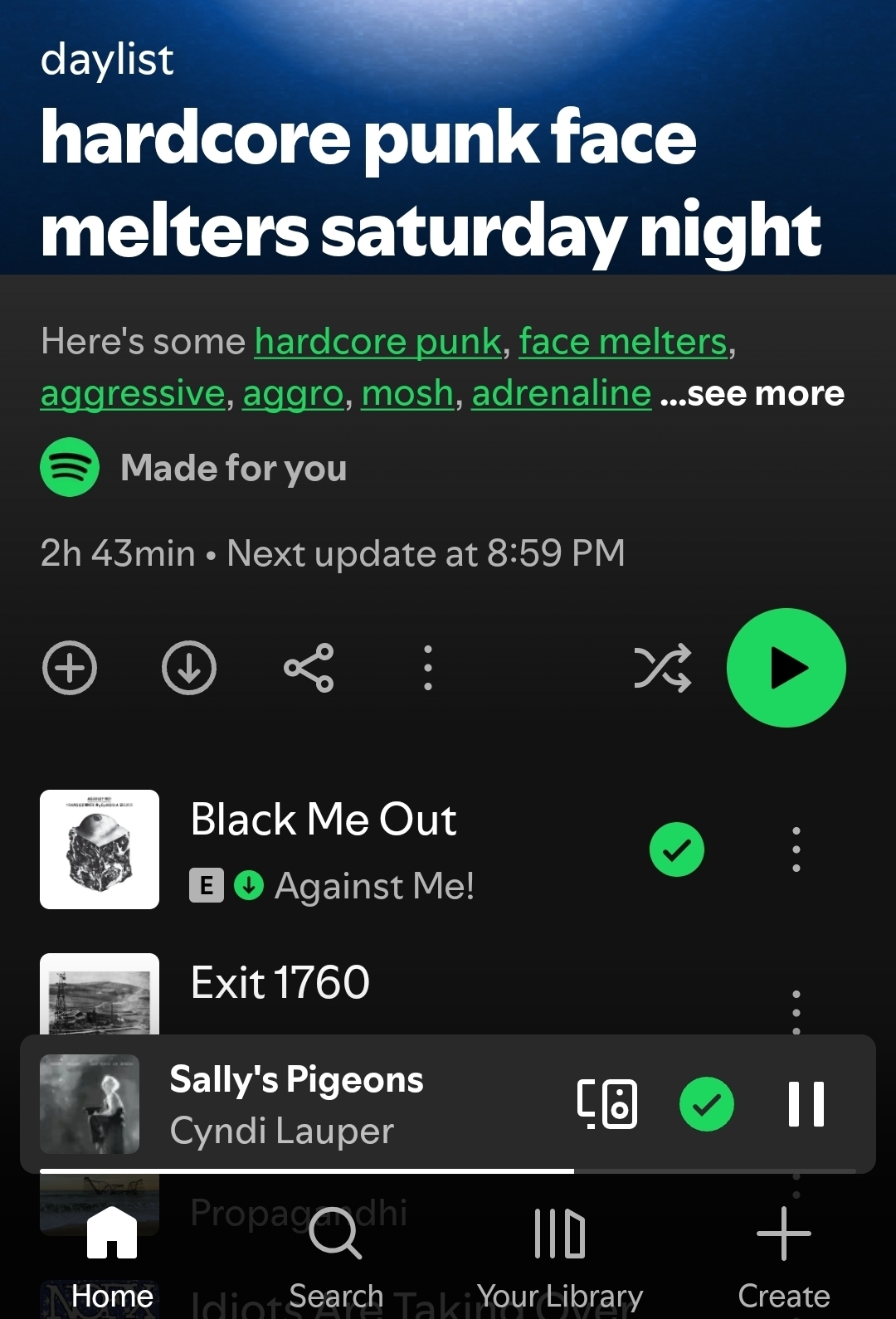Open the daylist overflow menu
This screenshot has height=1319, width=896.
[x=428, y=668]
